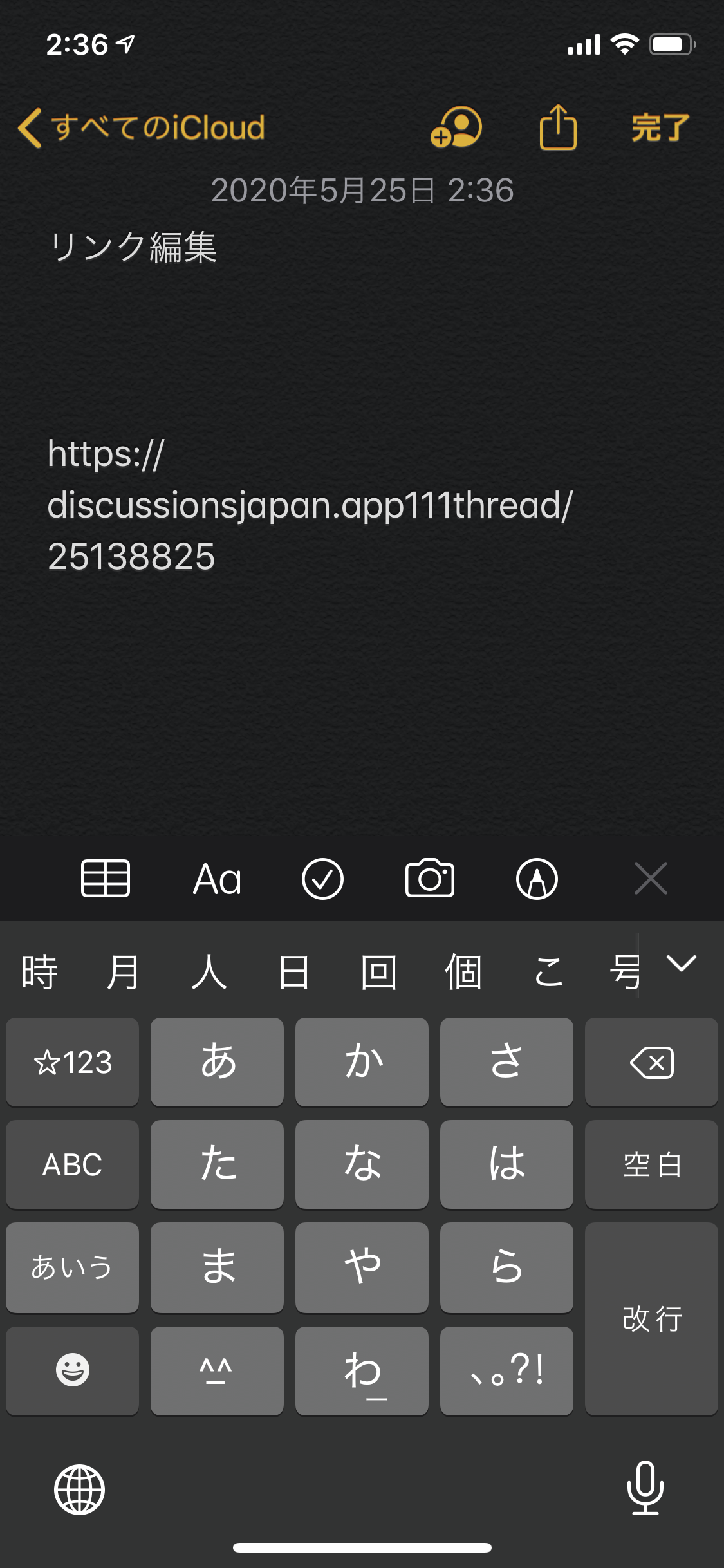
Task: Open the camera attachment options
Action: click(x=430, y=878)
